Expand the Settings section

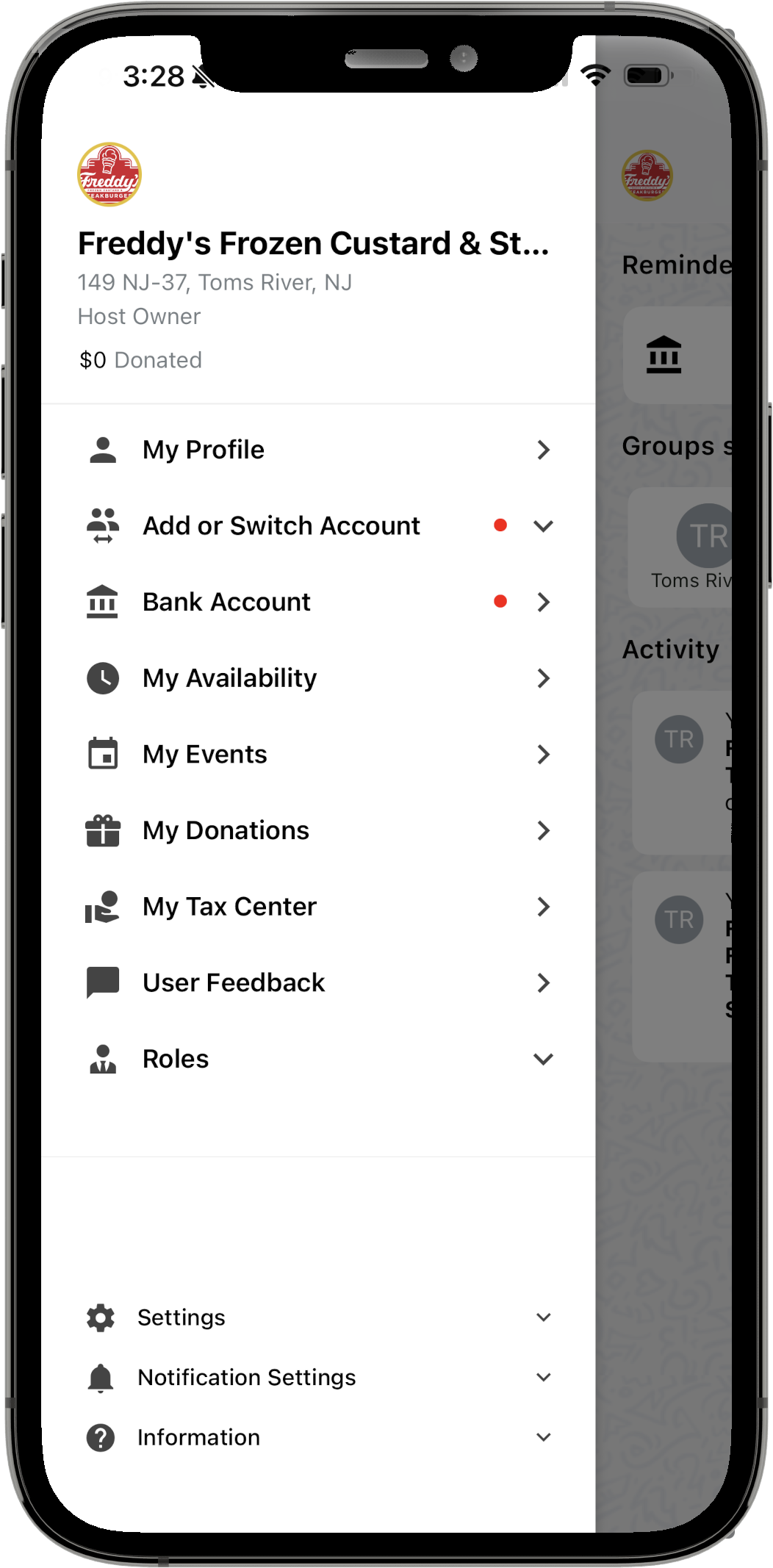click(181, 1317)
